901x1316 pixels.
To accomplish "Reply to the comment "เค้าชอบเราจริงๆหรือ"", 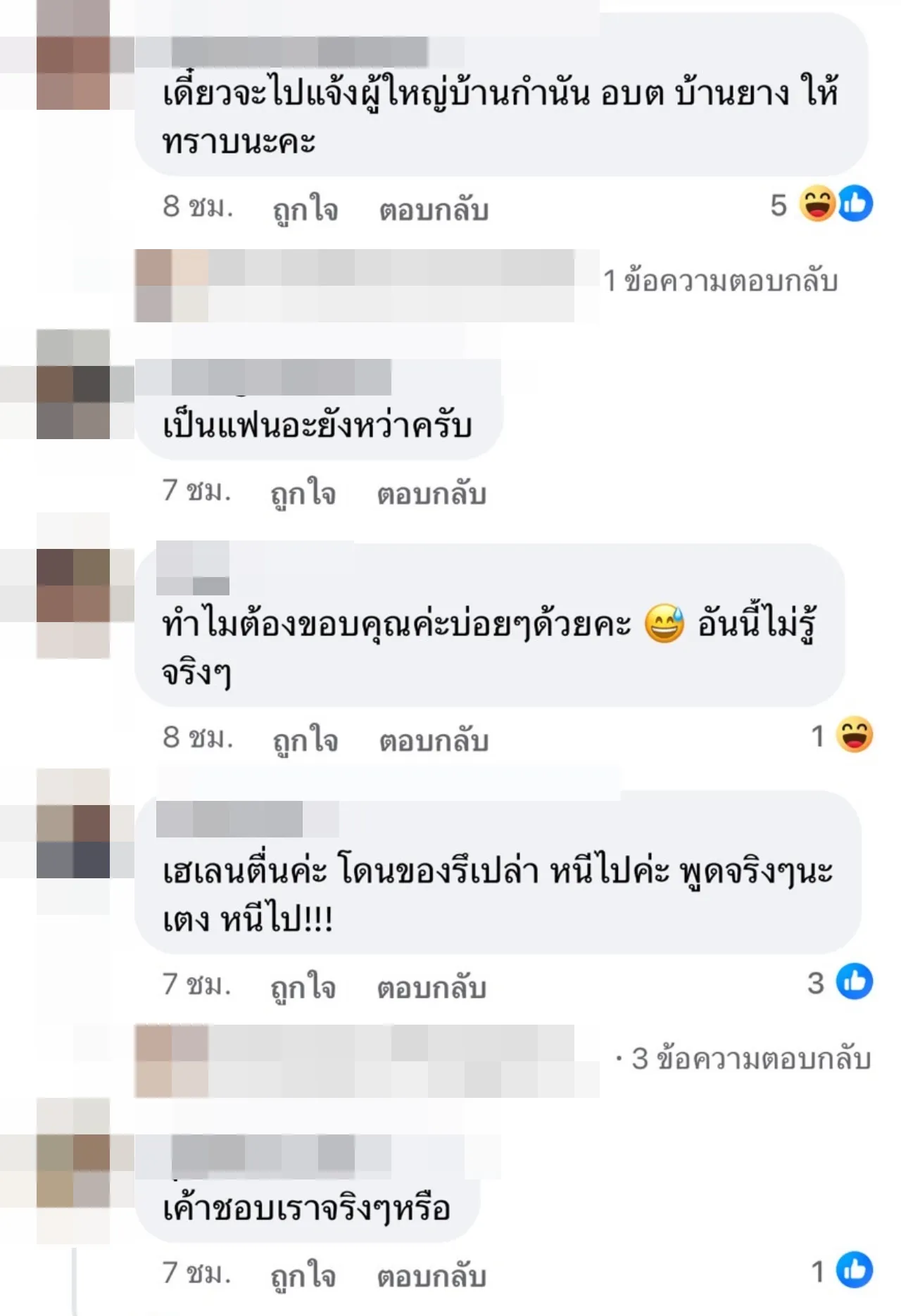I will [x=431, y=1275].
